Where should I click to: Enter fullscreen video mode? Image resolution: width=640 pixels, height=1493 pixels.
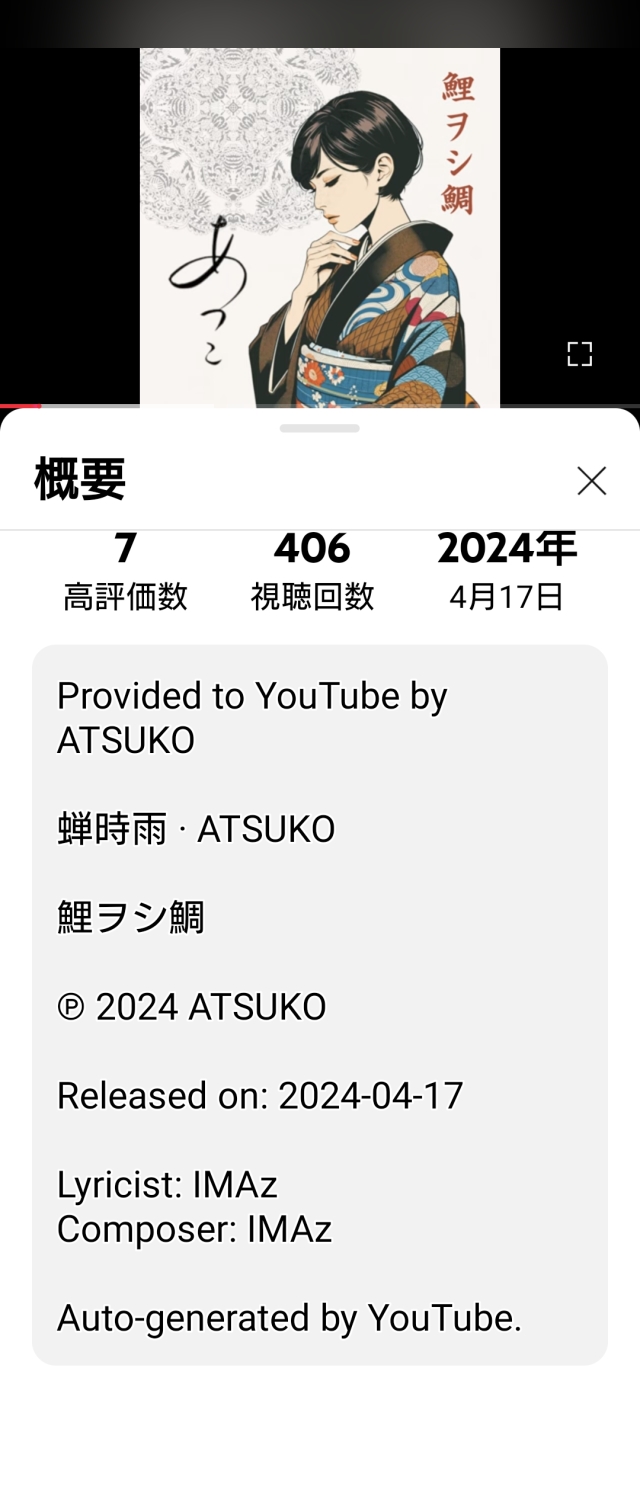(x=579, y=354)
